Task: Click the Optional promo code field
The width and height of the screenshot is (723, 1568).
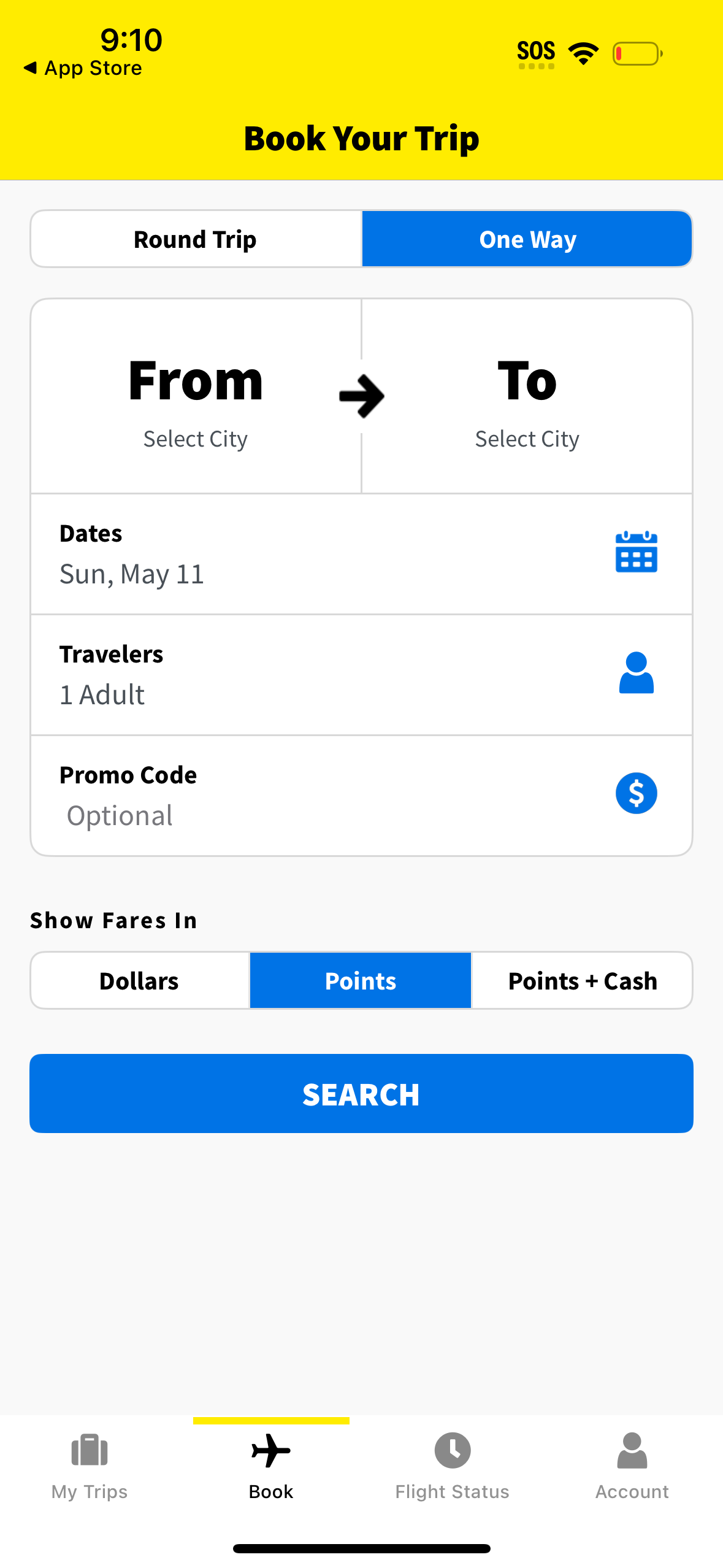Action: click(x=245, y=815)
